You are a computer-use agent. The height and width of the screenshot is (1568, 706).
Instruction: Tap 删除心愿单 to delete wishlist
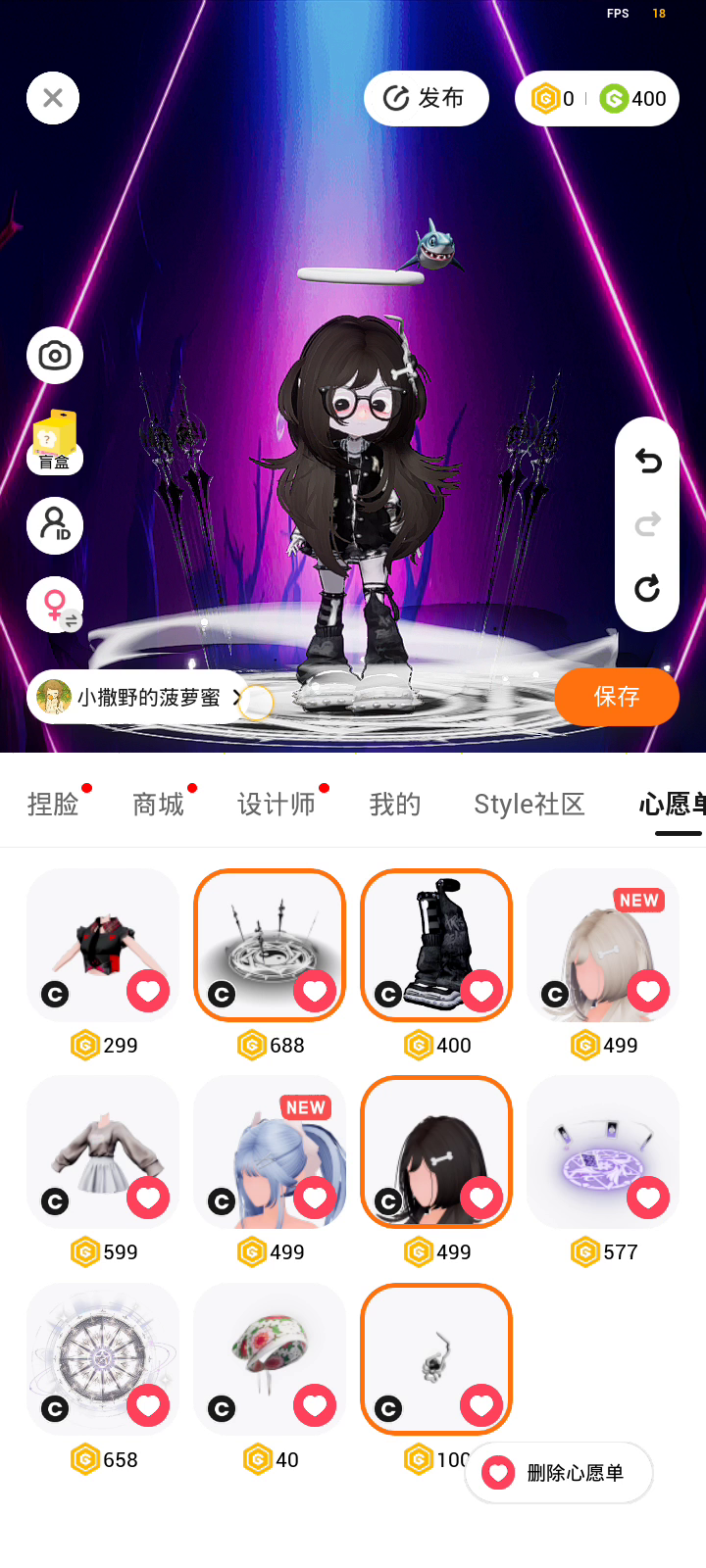pyautogui.click(x=559, y=1472)
